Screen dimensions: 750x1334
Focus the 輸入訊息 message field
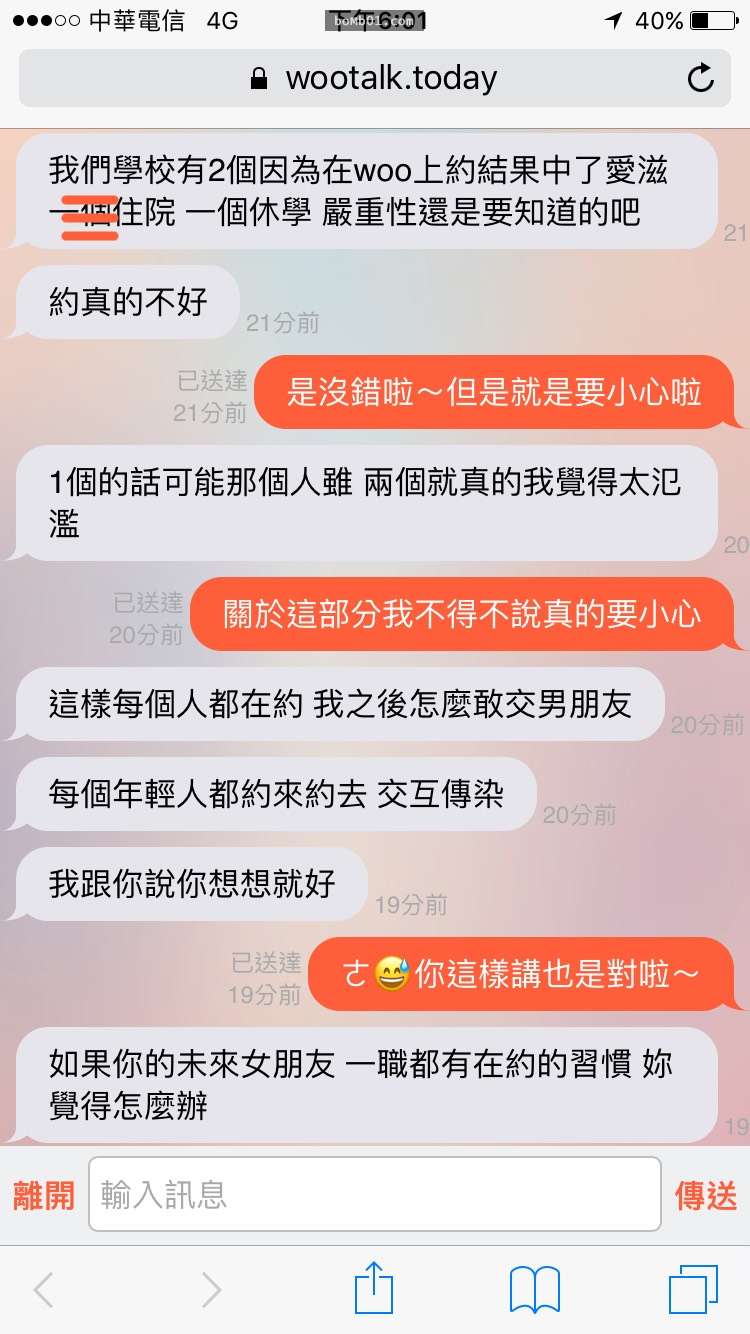[x=375, y=1194]
